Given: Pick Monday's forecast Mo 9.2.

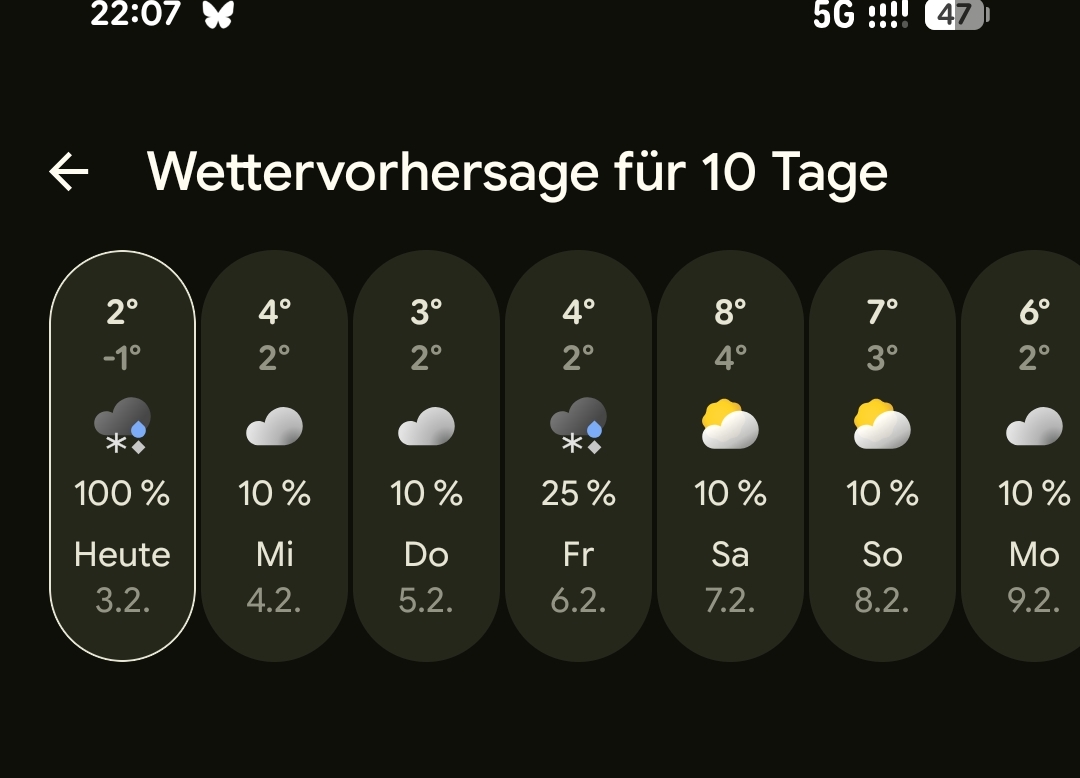Looking at the screenshot, I should point(1030,455).
